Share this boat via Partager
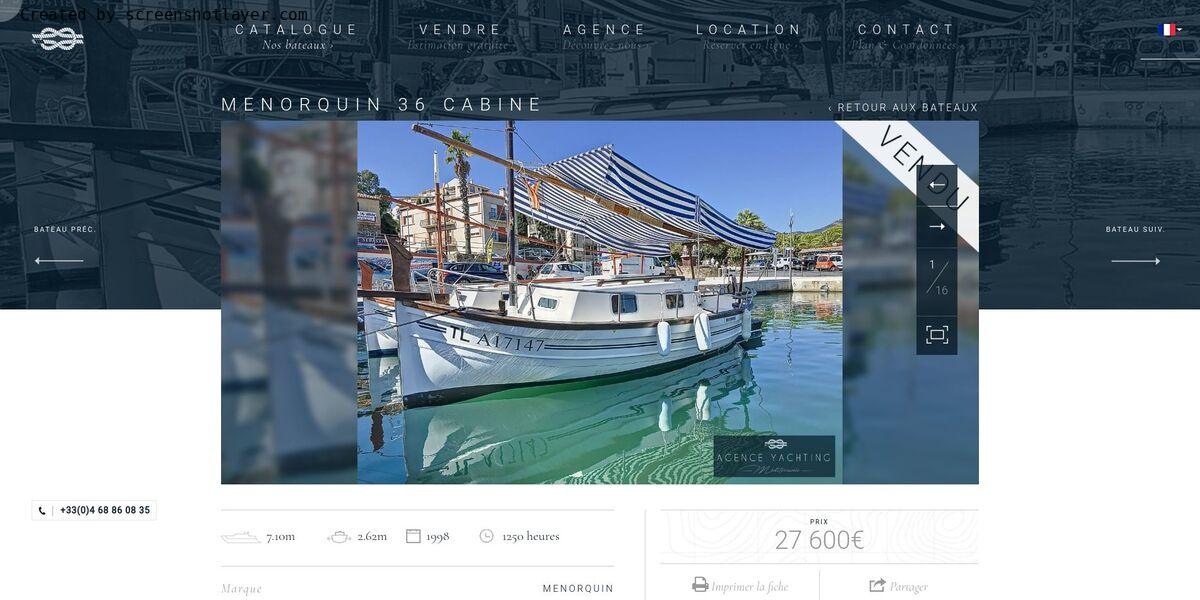This screenshot has height=600, width=1200. [x=898, y=586]
